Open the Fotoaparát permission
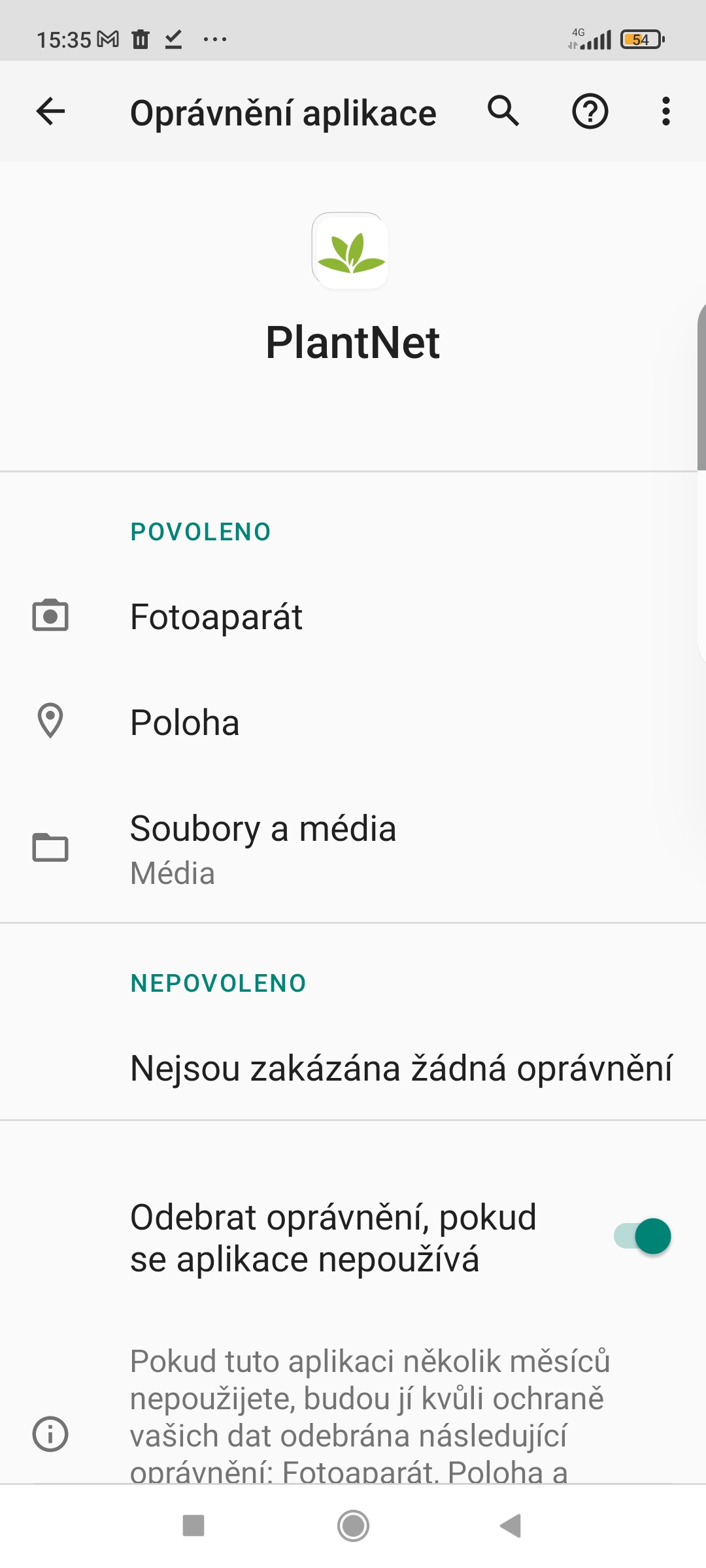 [216, 617]
